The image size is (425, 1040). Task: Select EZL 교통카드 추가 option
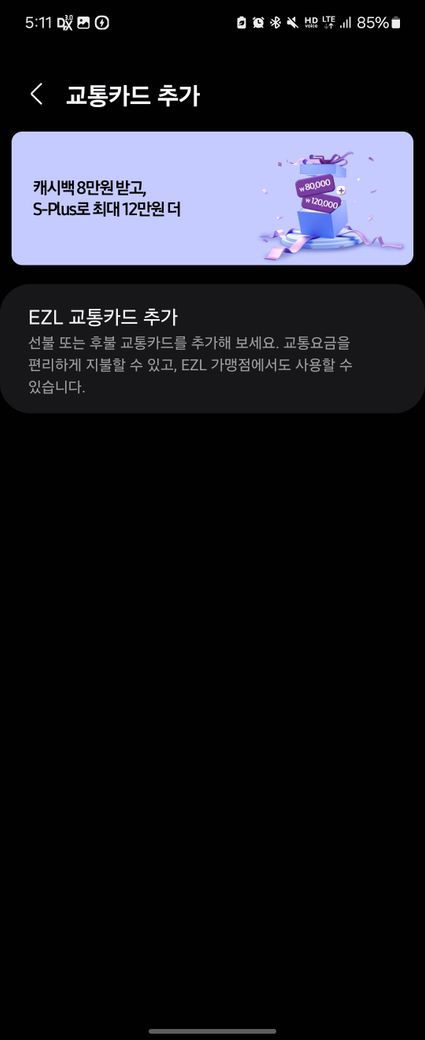[212, 349]
